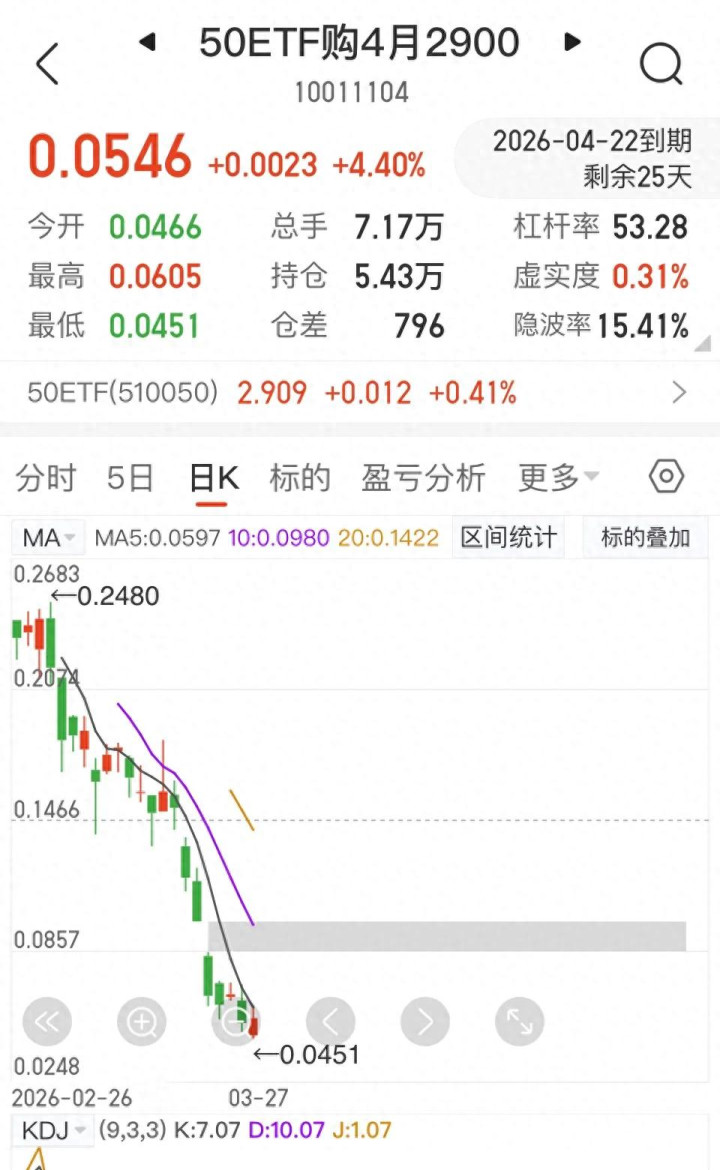Image resolution: width=720 pixels, height=1170 pixels.
Task: Switch to the 标的 tab
Action: pyautogui.click(x=299, y=478)
